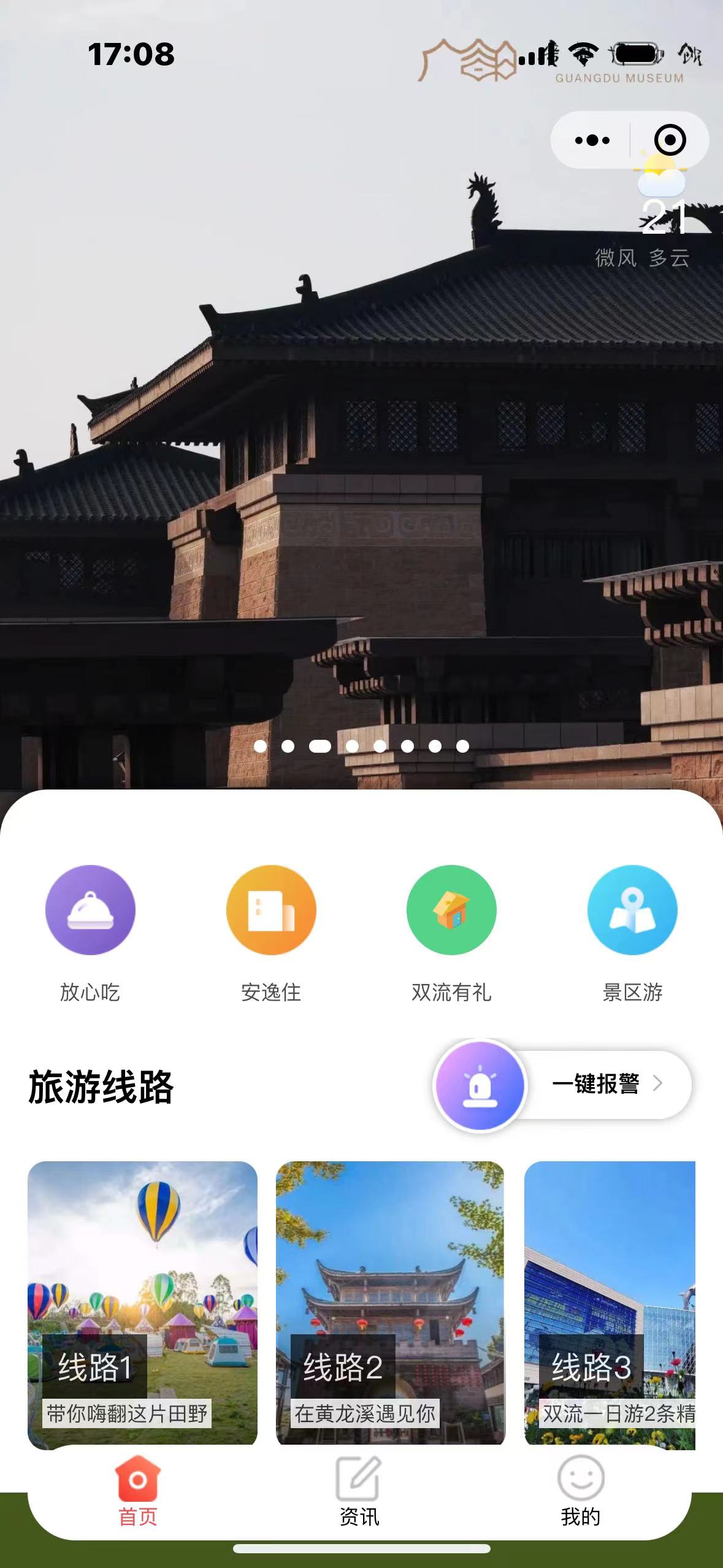This screenshot has width=723, height=1568.
Task: Open the 线路3 双流一日游 route card
Action: click(x=610, y=1301)
